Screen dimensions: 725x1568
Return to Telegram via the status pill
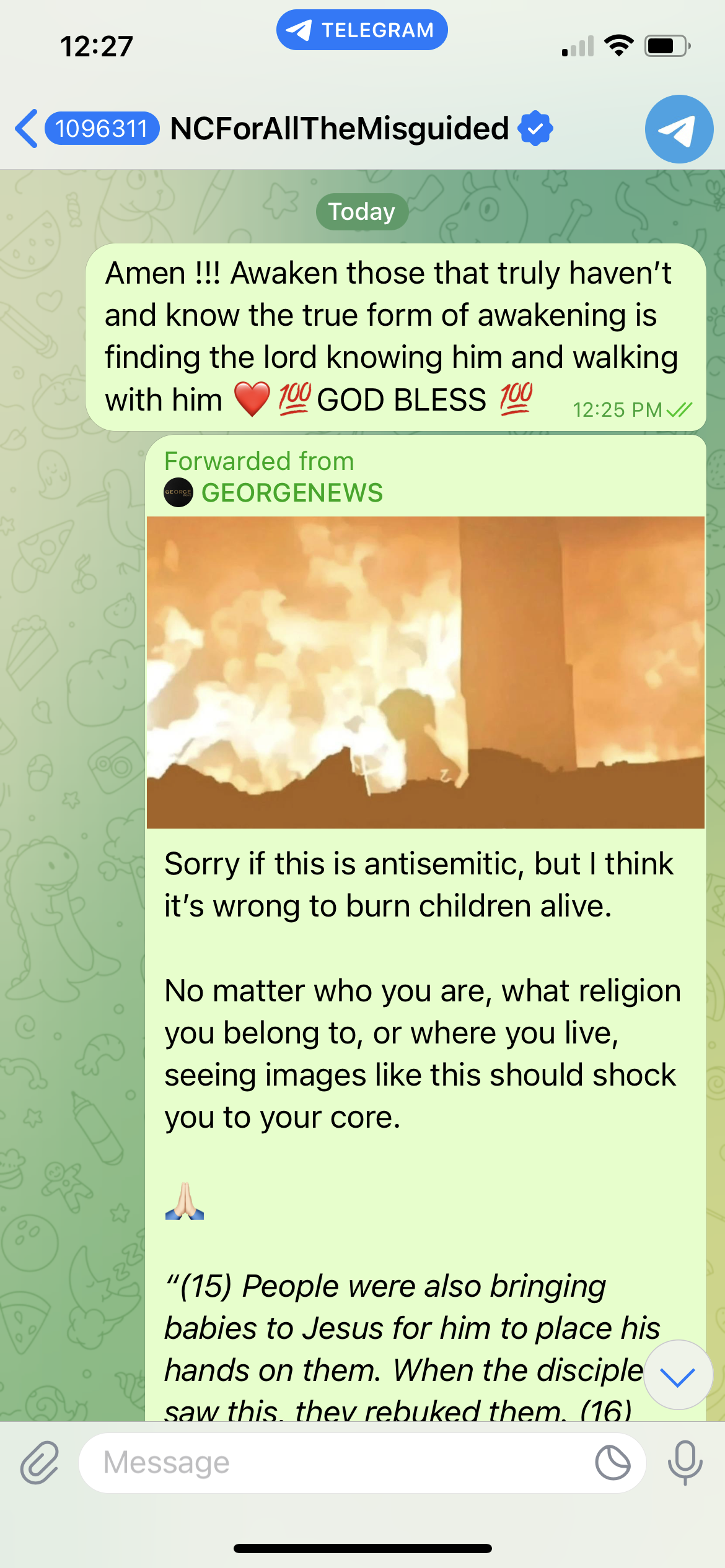[x=362, y=30]
